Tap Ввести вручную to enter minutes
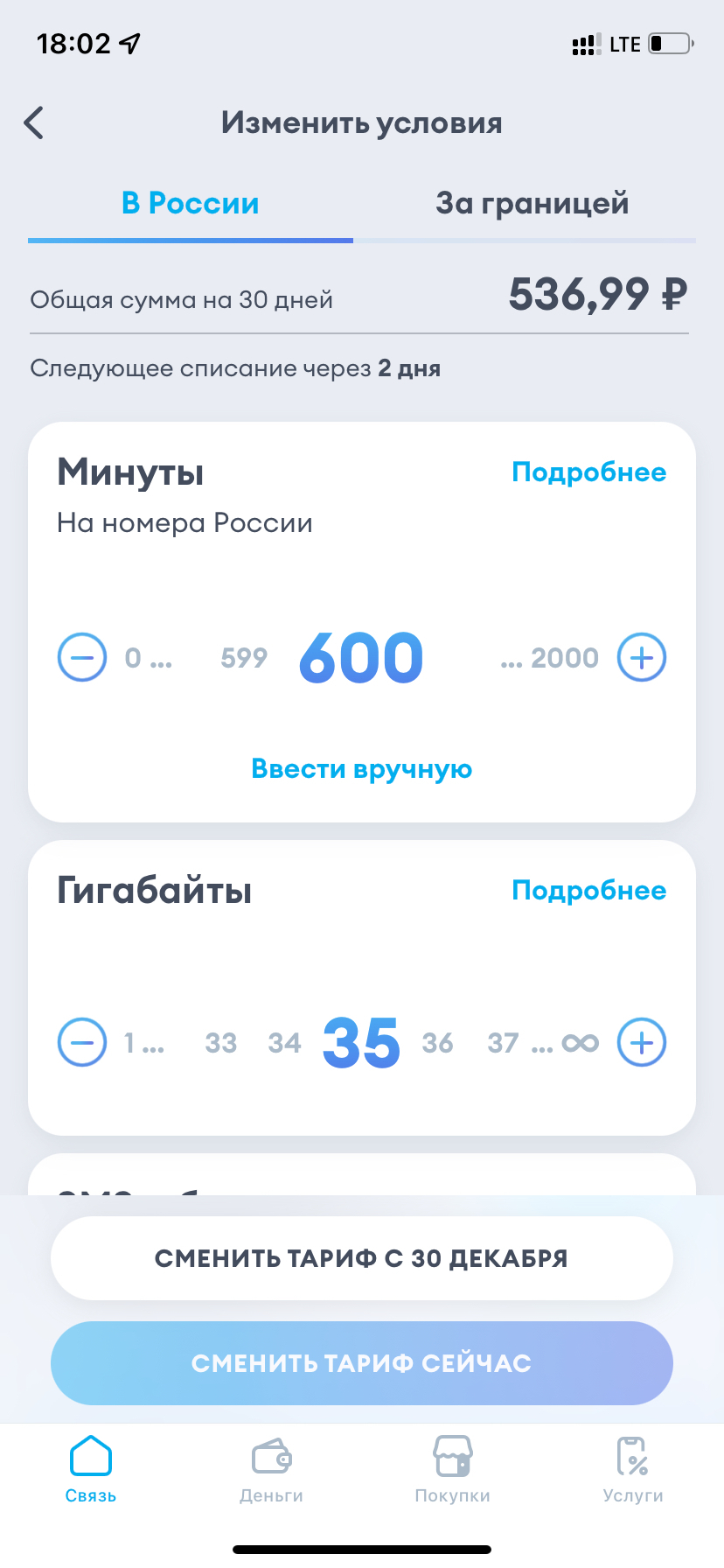The width and height of the screenshot is (724, 1568). pyautogui.click(x=361, y=769)
